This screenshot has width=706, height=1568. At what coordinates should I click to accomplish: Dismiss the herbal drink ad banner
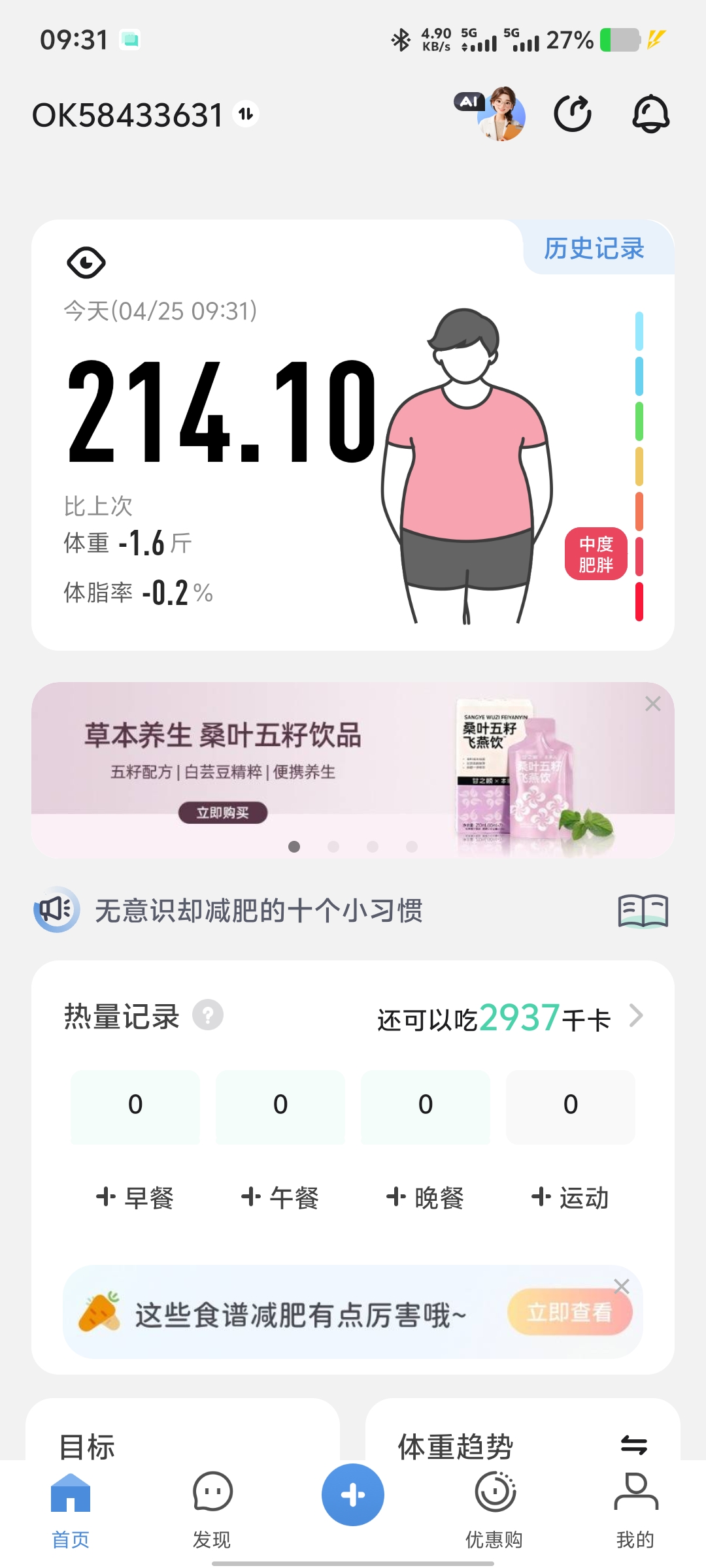(x=652, y=704)
